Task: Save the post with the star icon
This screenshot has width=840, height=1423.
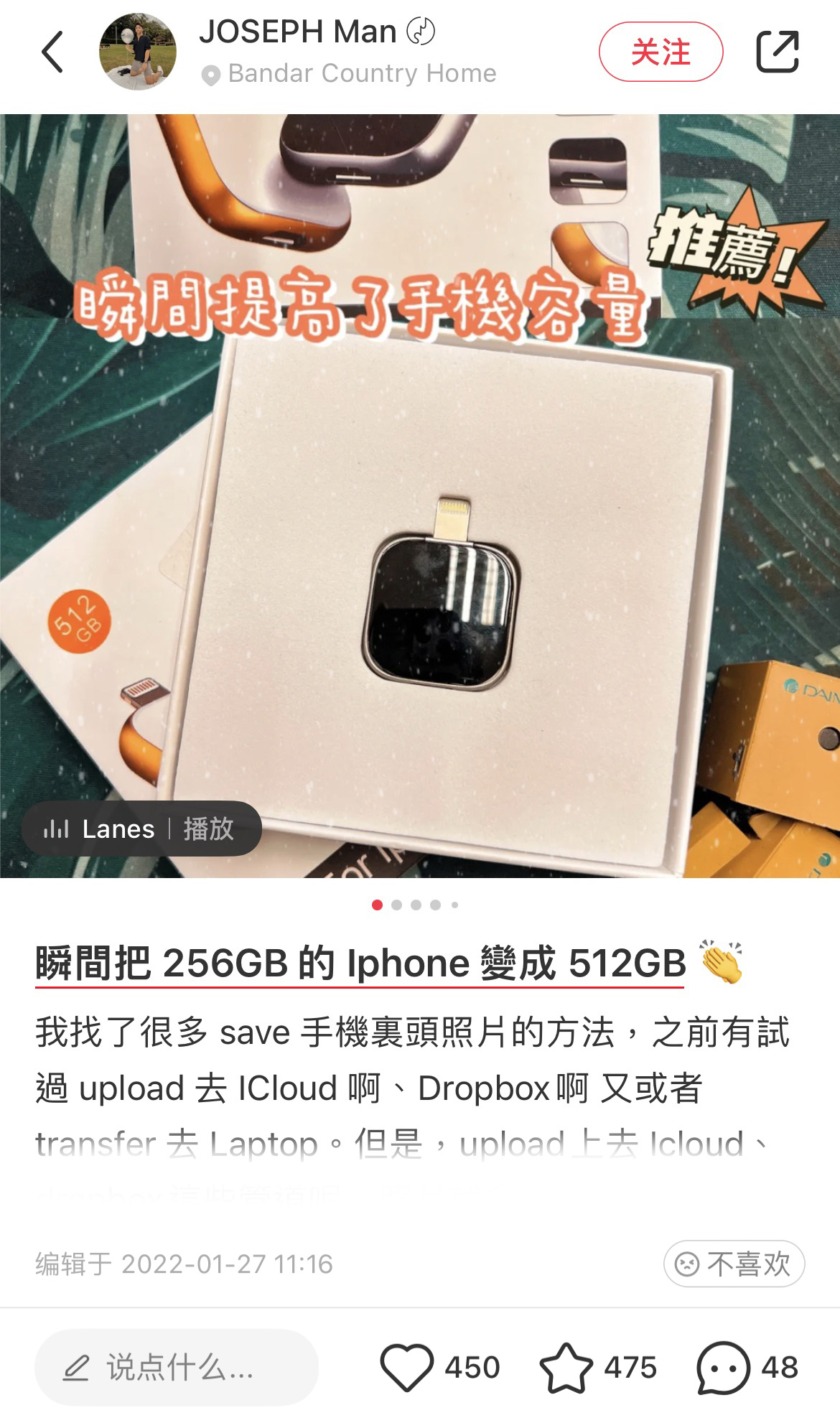Action: 566,1367
